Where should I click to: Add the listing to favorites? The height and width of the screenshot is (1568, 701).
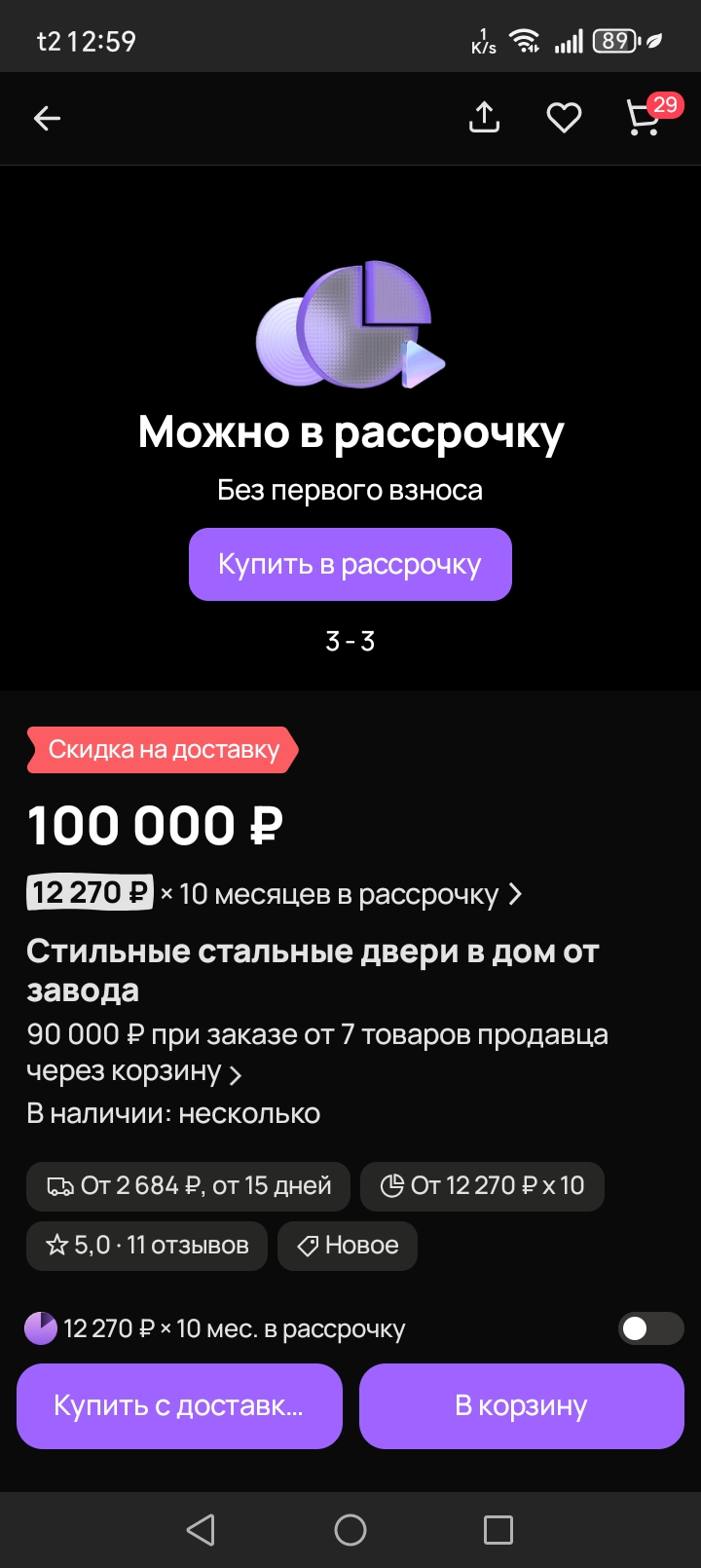click(x=564, y=118)
